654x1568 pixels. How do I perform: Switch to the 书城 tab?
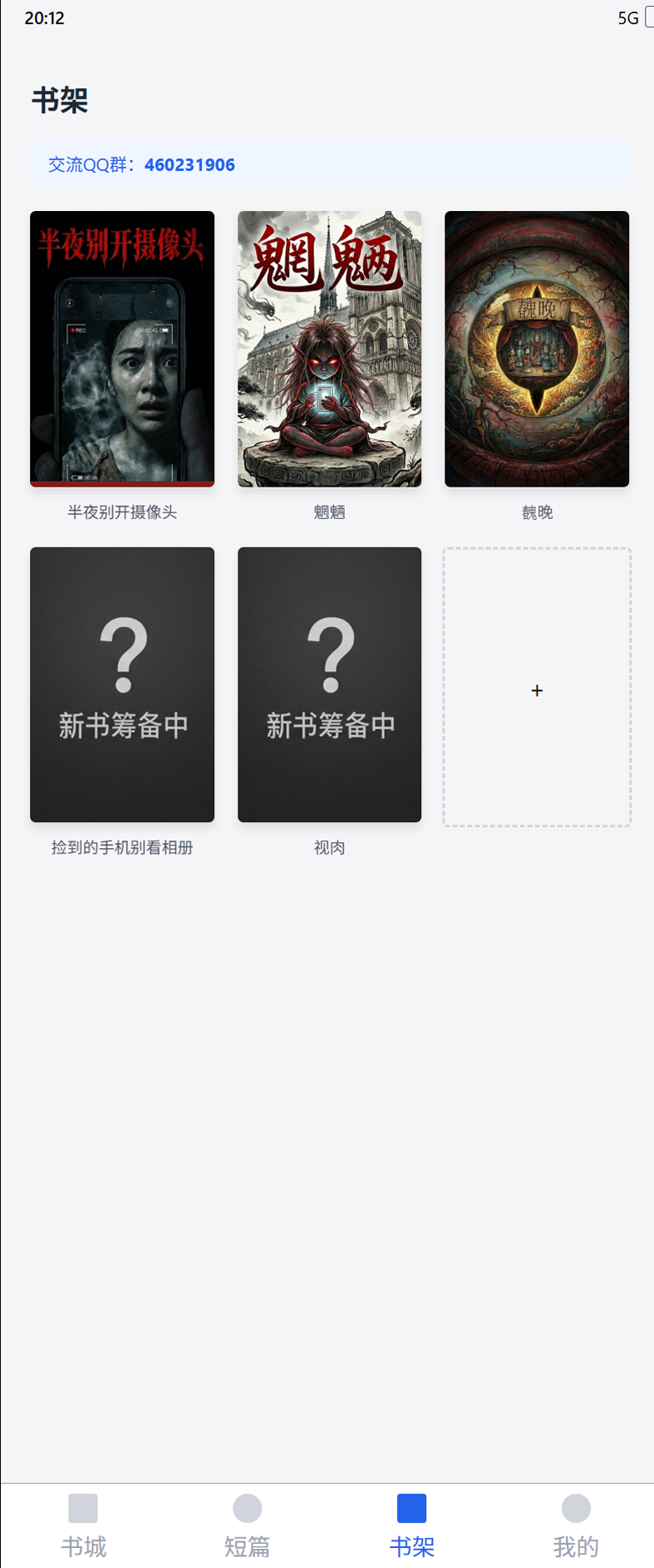pos(83,1525)
